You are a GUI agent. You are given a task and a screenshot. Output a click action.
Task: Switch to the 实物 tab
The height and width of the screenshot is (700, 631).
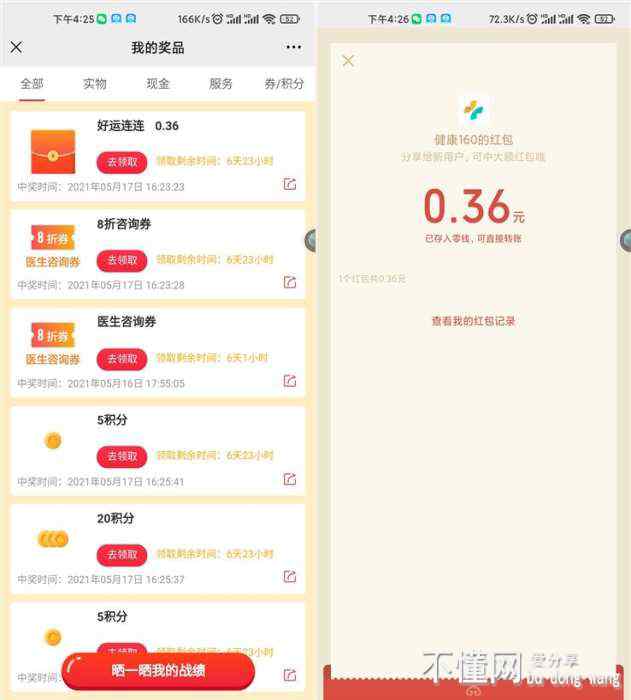point(95,84)
